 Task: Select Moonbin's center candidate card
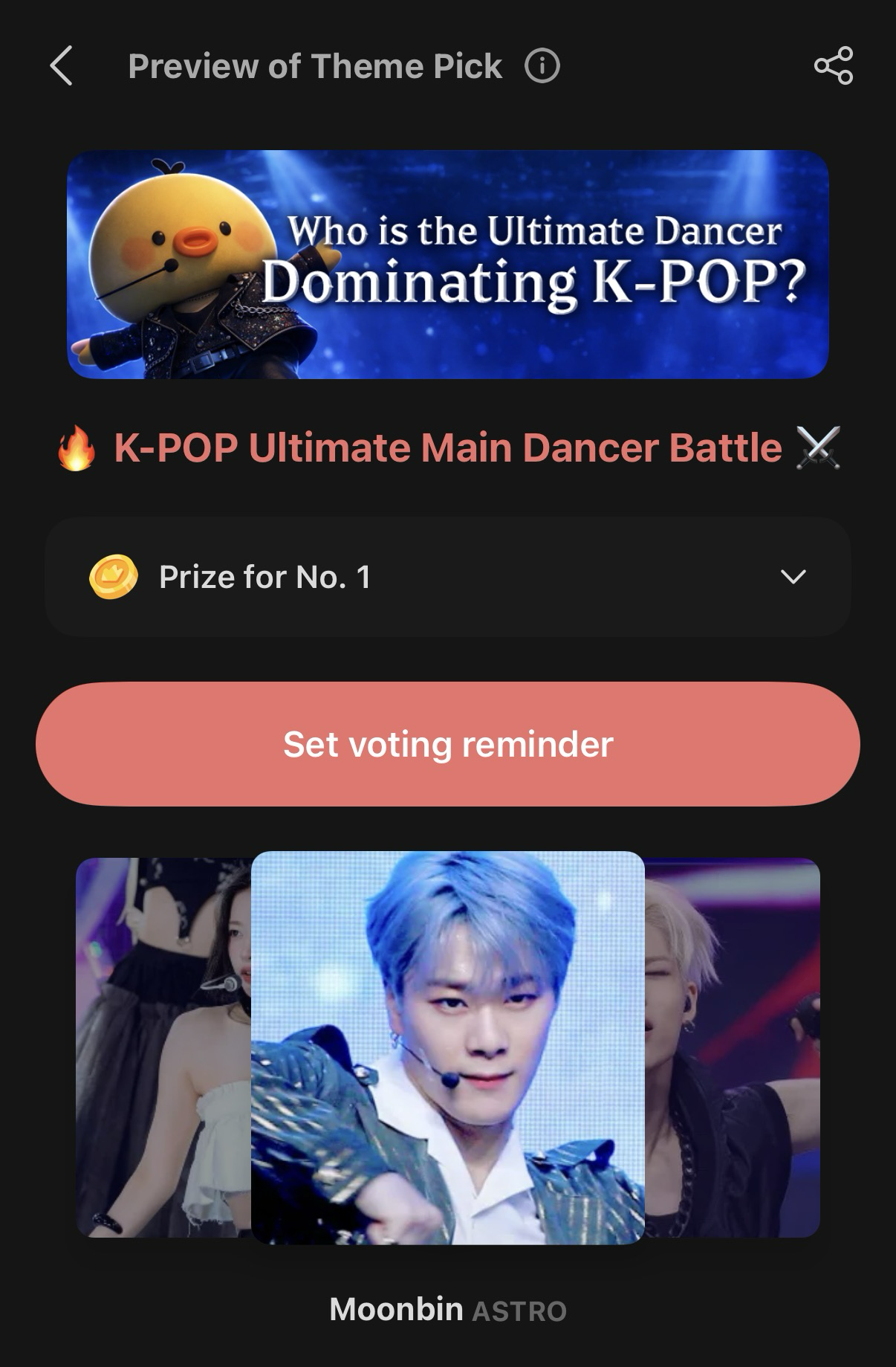click(448, 1047)
